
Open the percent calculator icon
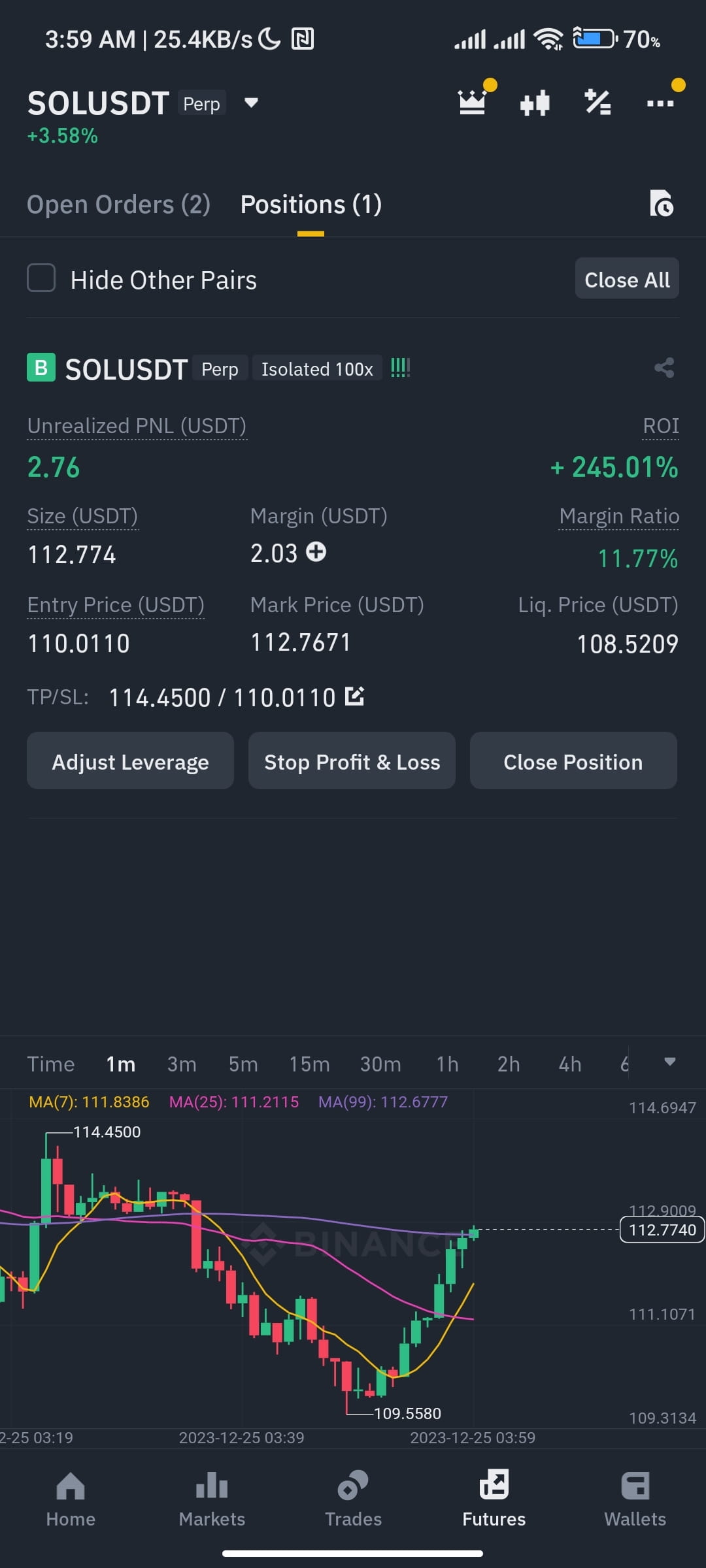[597, 103]
